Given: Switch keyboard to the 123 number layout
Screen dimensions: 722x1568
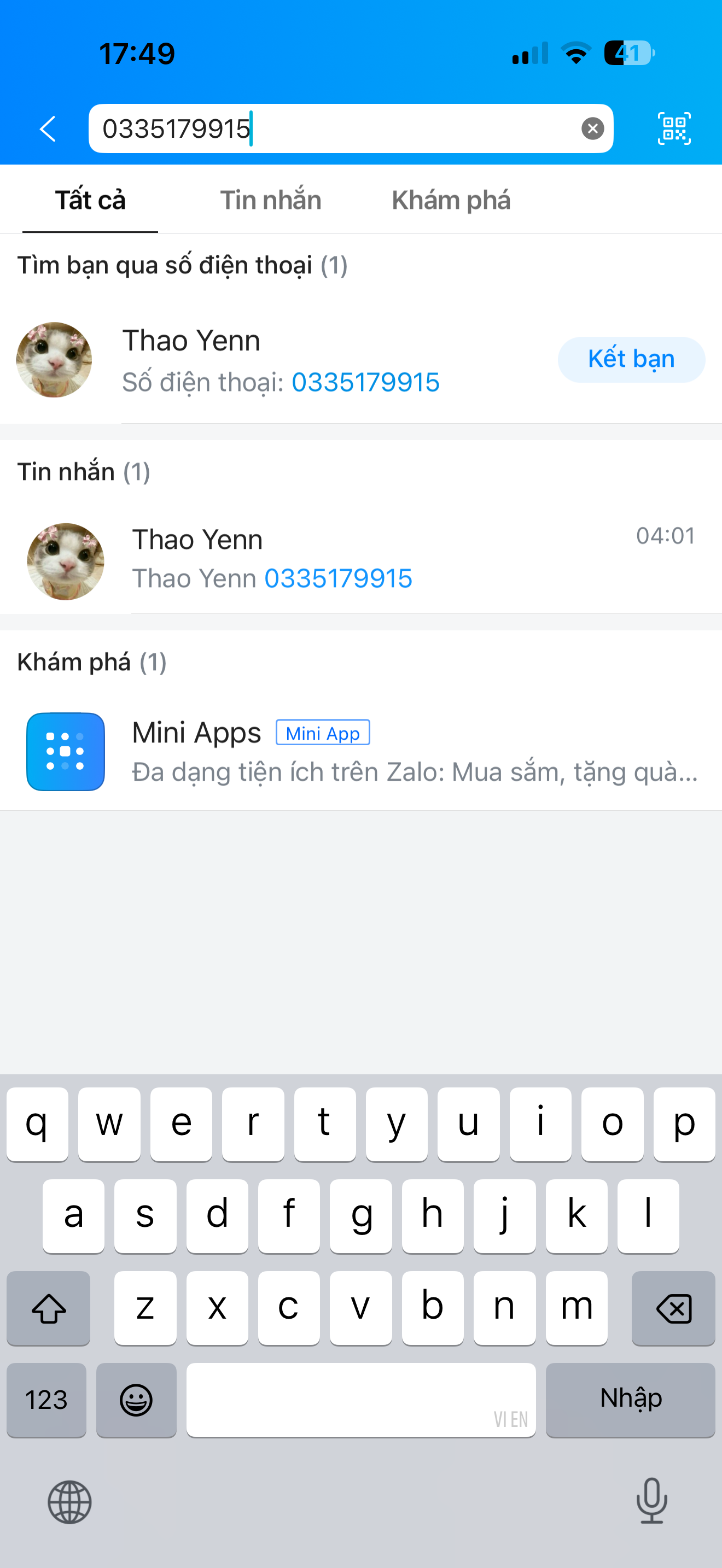Looking at the screenshot, I should click(x=46, y=1399).
